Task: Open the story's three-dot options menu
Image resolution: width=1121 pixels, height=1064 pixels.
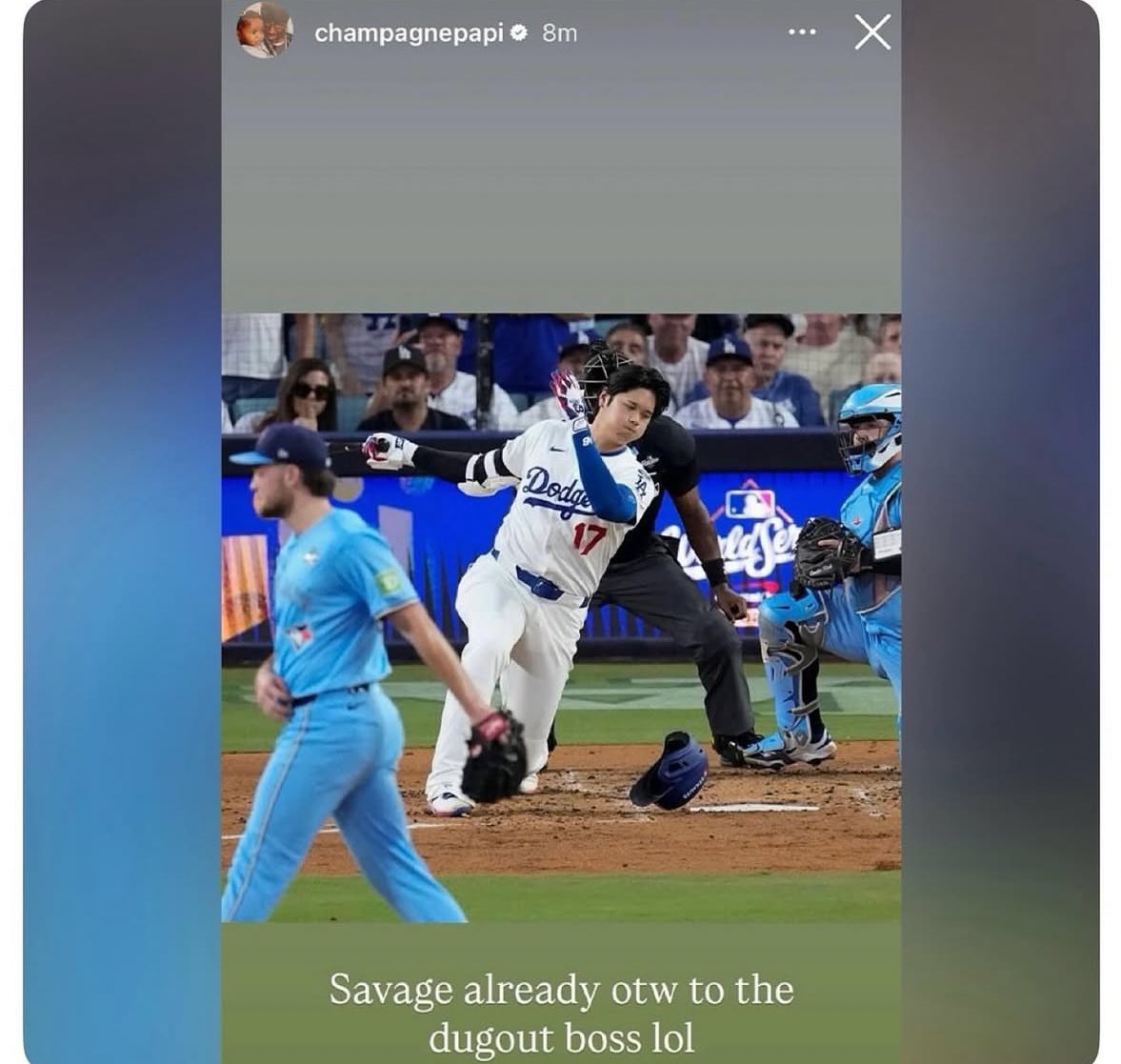Action: tap(802, 32)
